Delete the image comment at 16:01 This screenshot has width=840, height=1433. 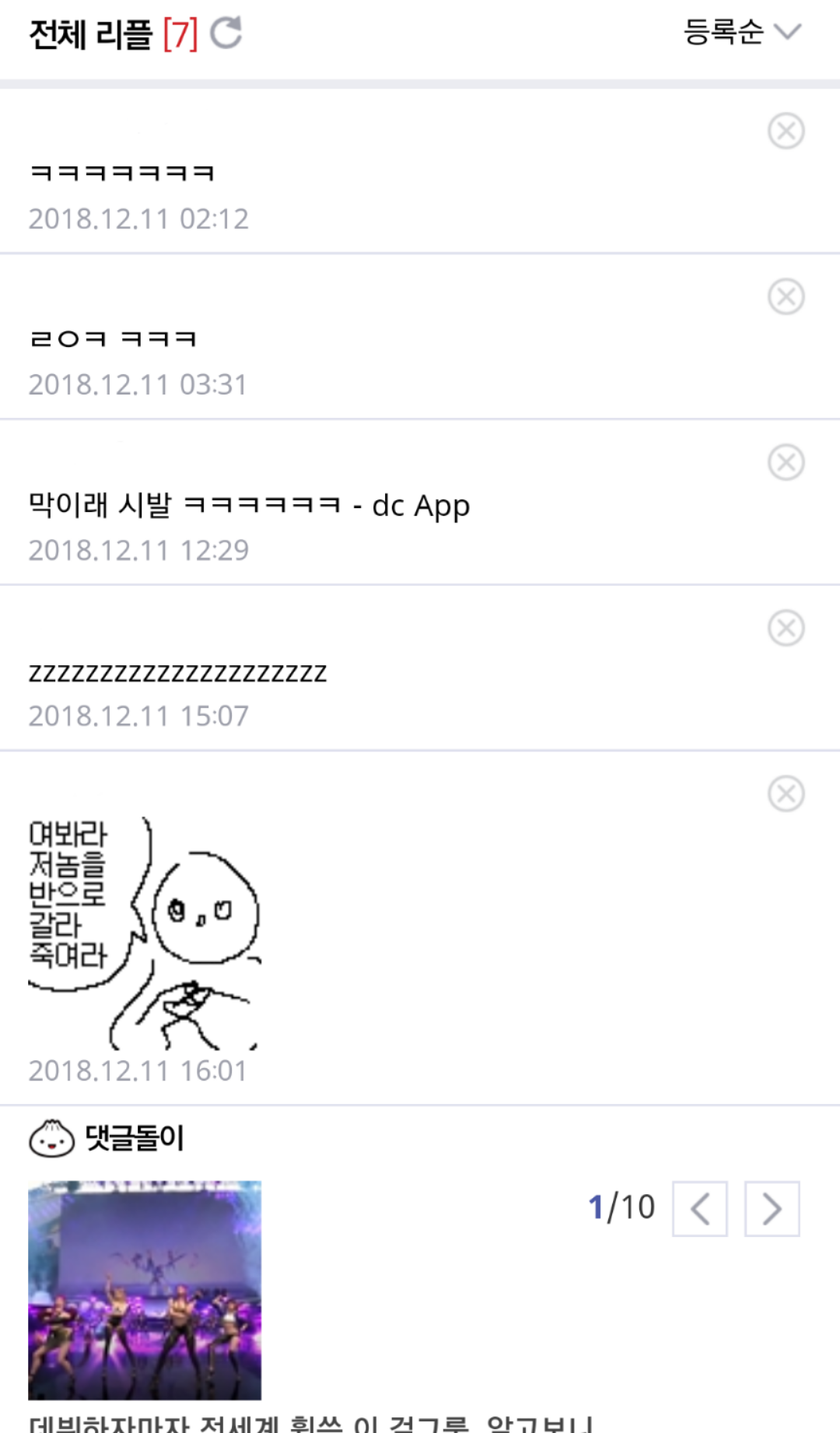click(786, 794)
